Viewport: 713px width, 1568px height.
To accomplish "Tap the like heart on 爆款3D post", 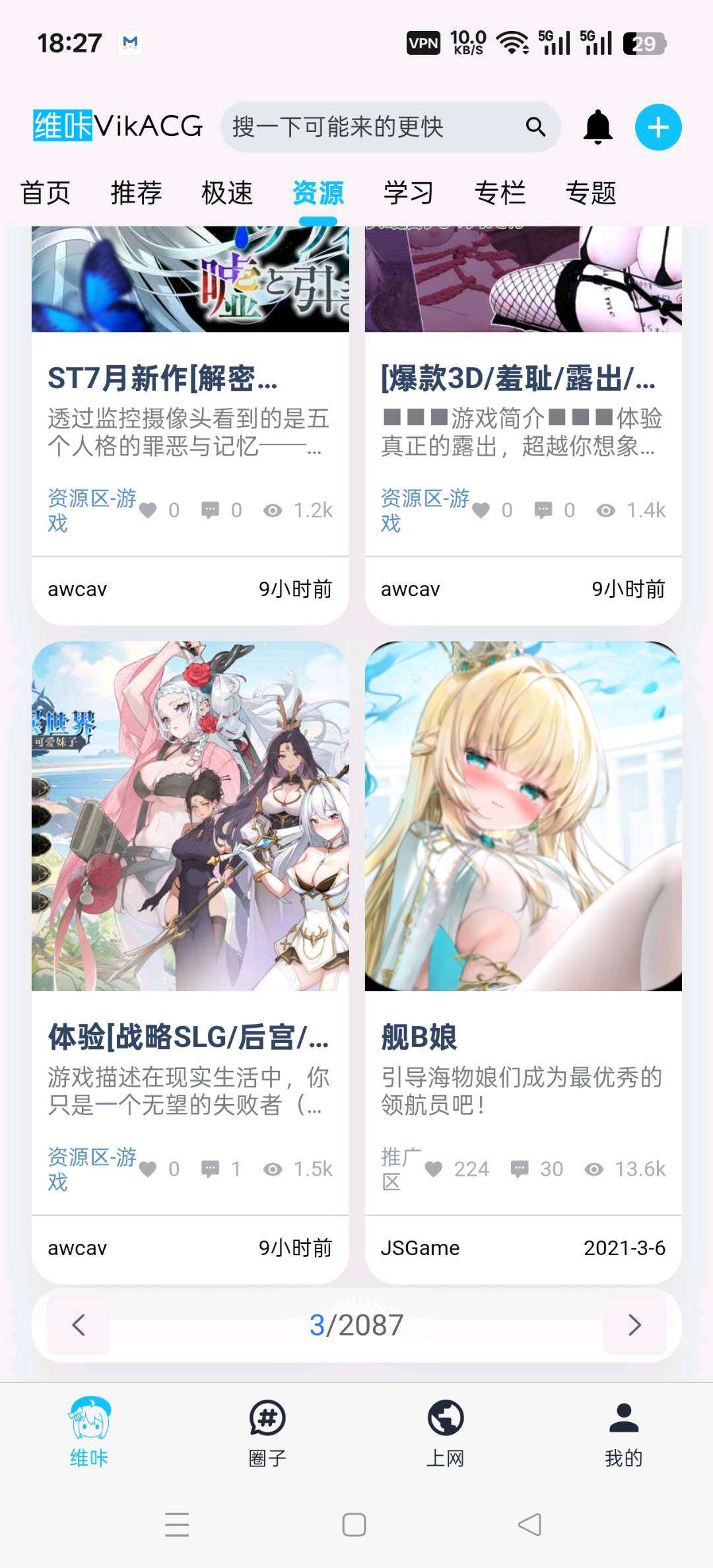I will (483, 510).
